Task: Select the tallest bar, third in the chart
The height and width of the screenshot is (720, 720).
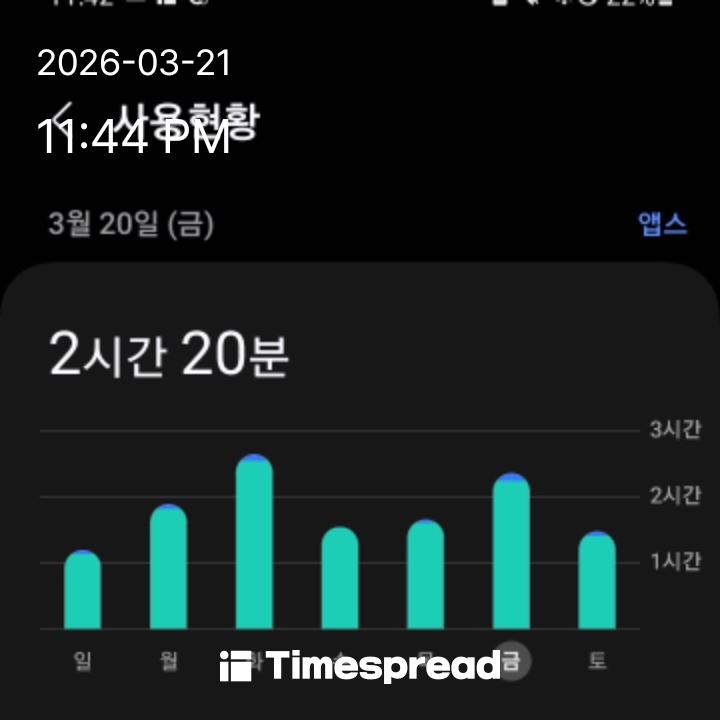Action: point(254,543)
